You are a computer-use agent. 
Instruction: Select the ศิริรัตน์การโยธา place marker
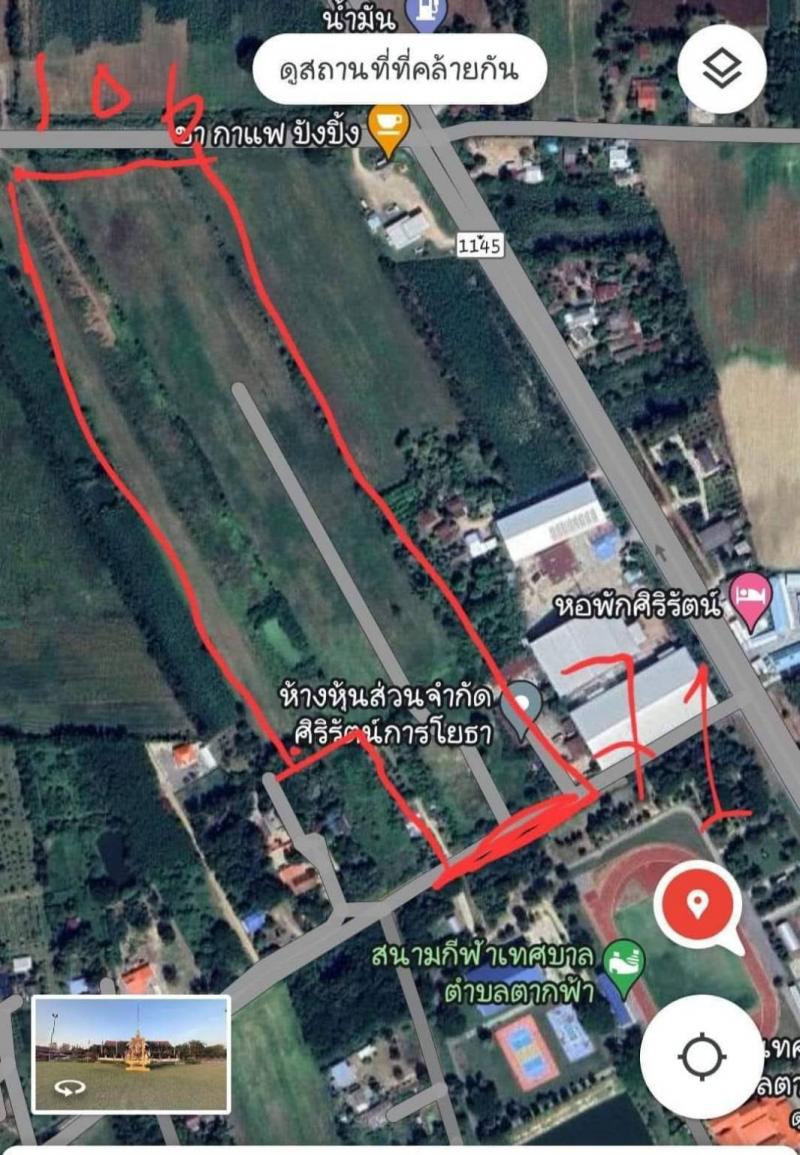523,702
